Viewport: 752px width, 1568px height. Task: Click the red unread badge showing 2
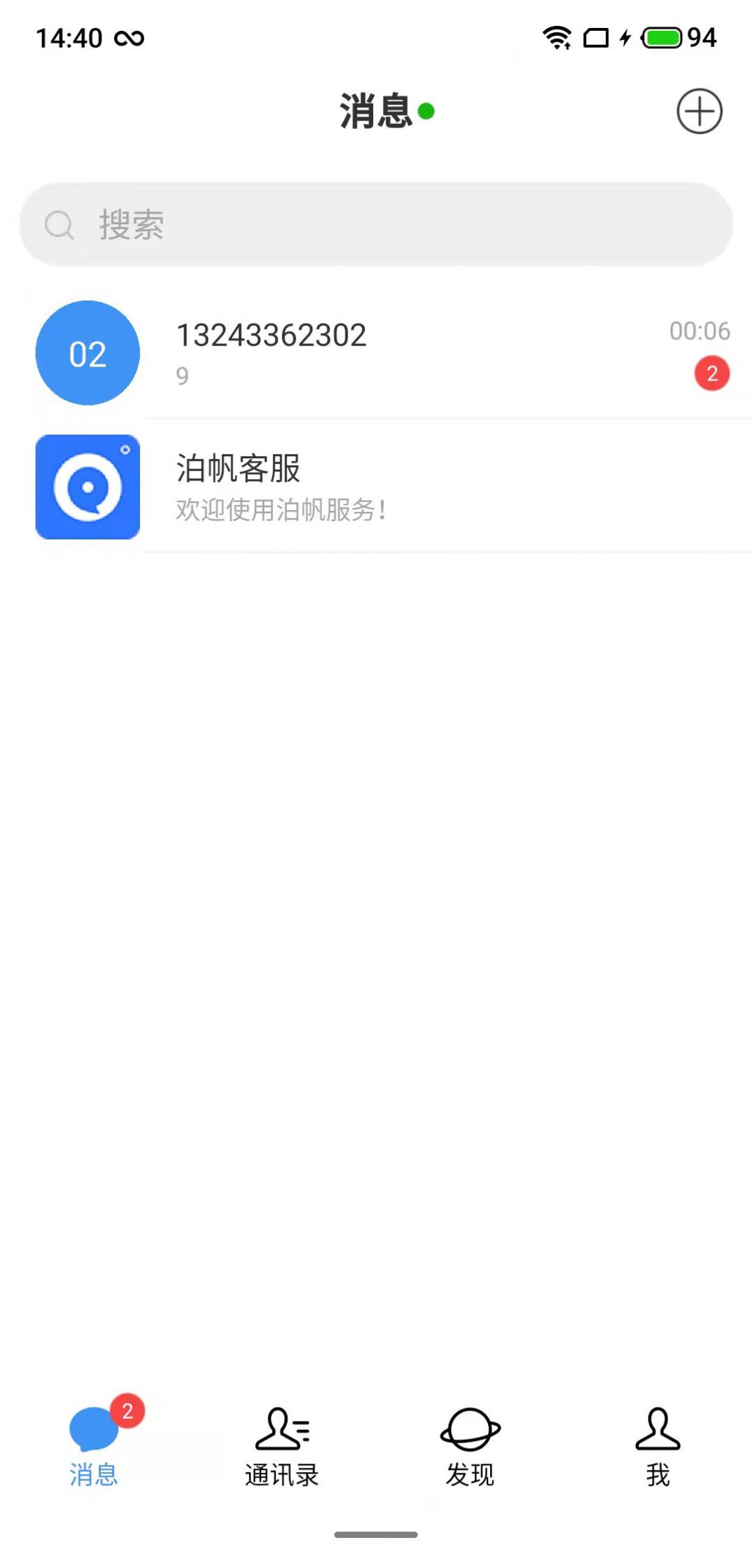coord(711,373)
